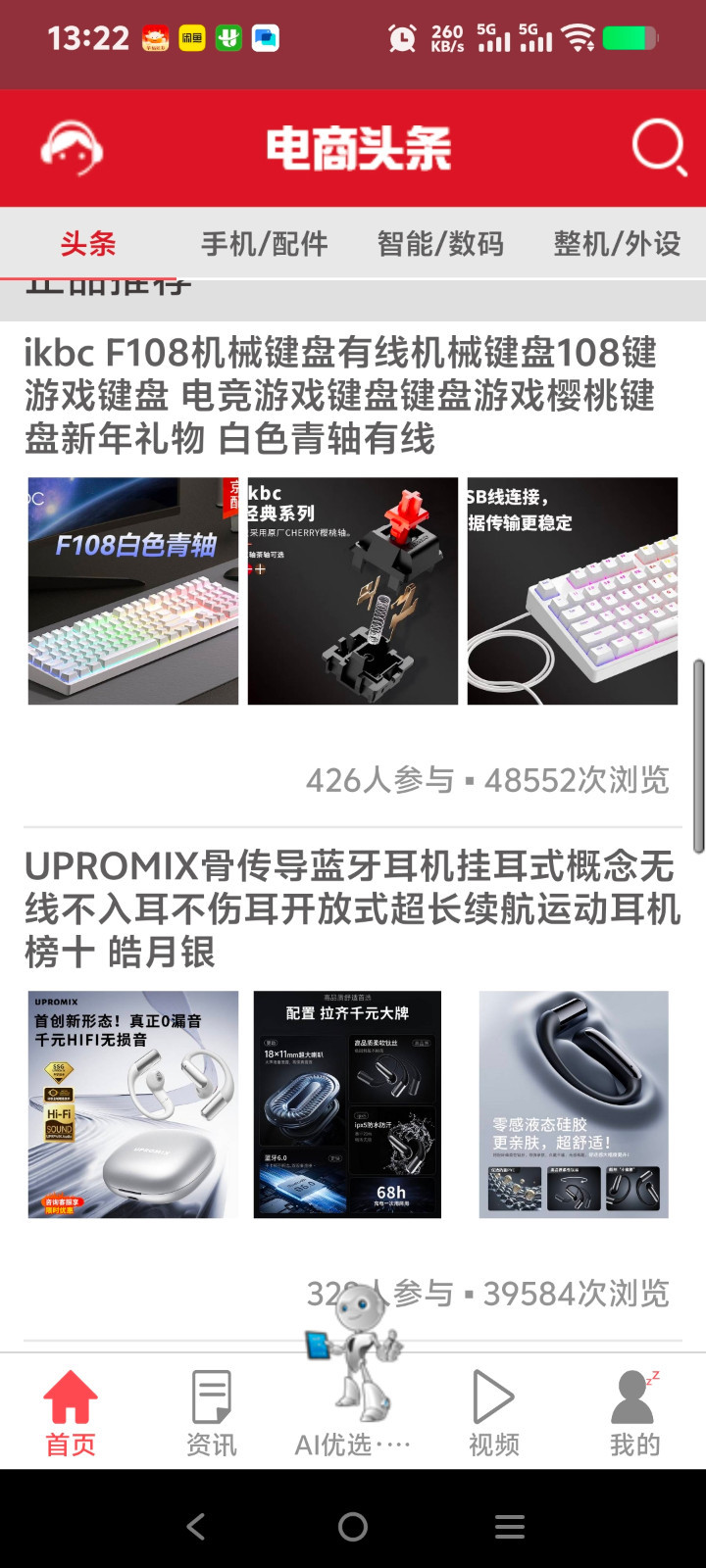Switch to the 视频 tab
706x1568 pixels.
(493, 1411)
